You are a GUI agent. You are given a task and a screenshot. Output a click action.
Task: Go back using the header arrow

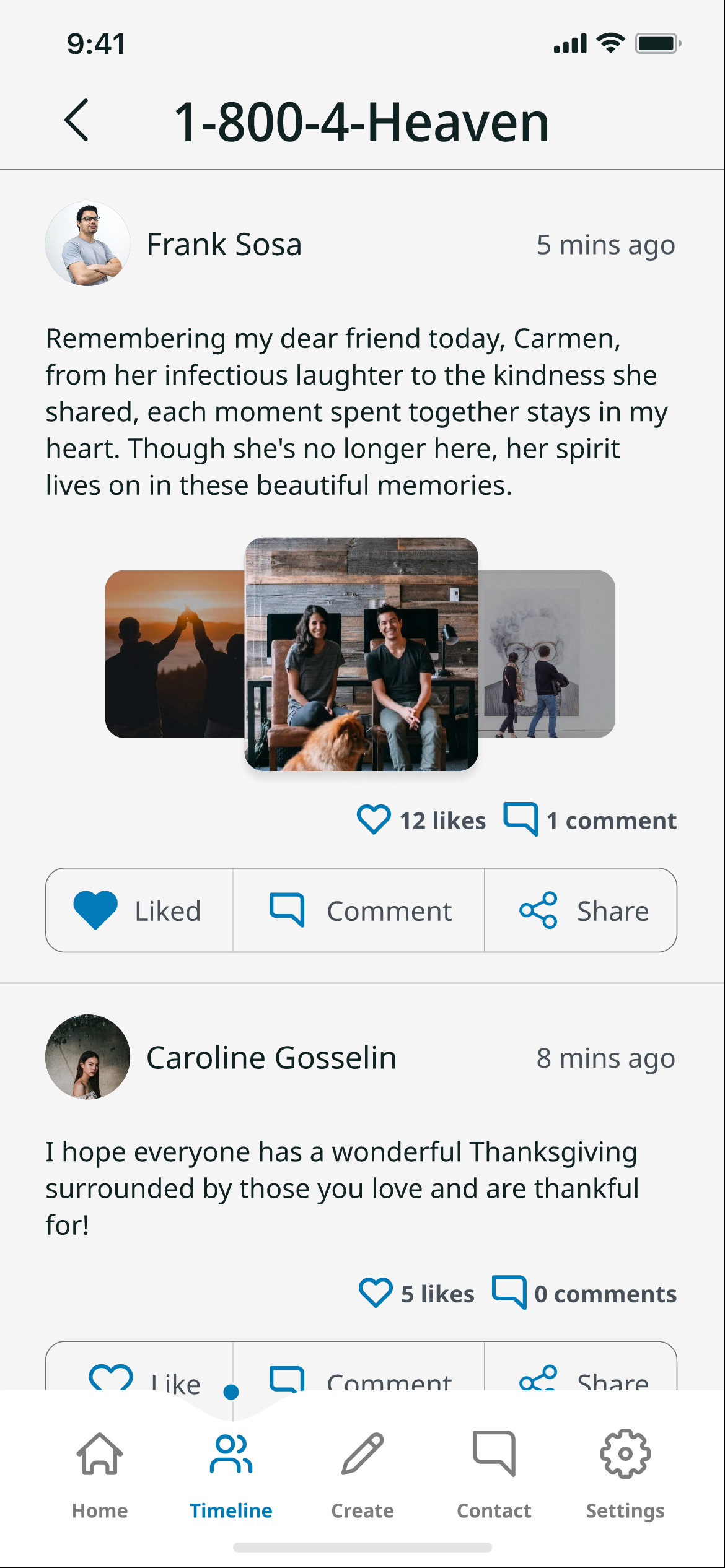[x=77, y=120]
